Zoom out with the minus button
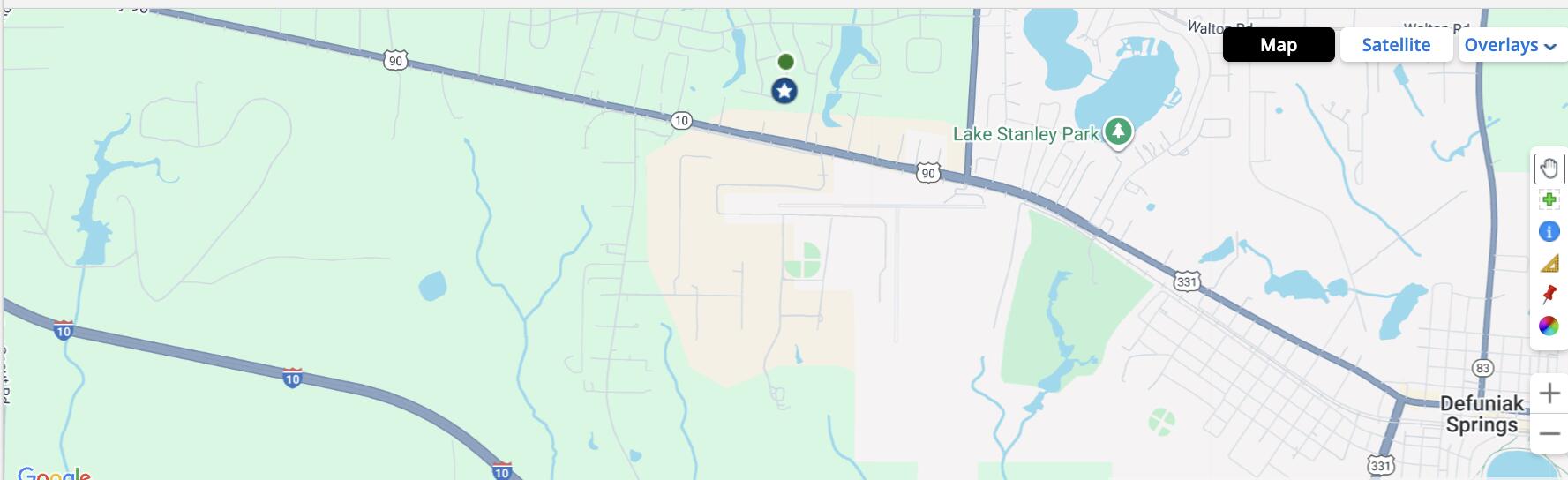 (1549, 433)
